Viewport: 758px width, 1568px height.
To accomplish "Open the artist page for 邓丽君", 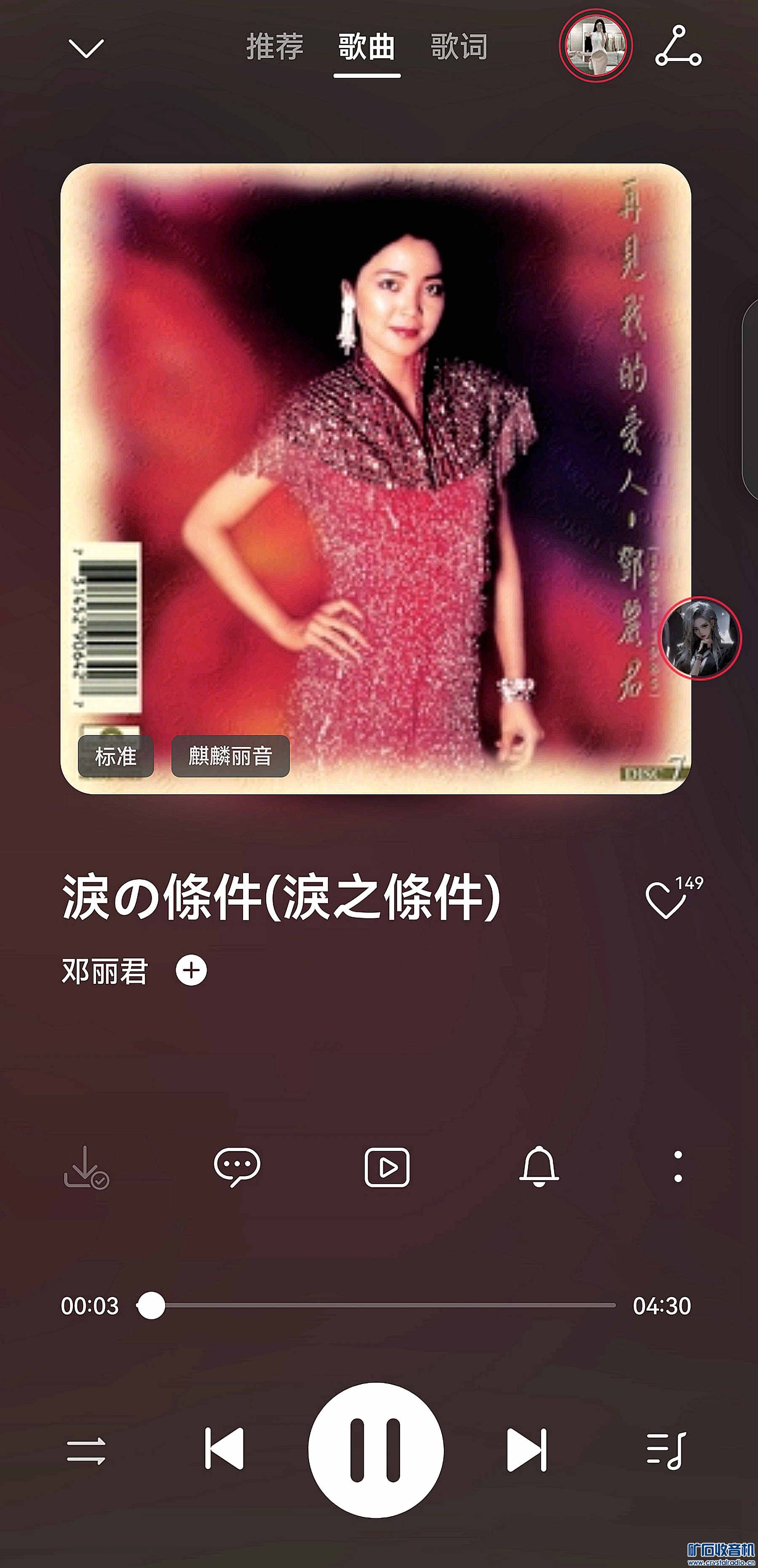I will pyautogui.click(x=105, y=971).
